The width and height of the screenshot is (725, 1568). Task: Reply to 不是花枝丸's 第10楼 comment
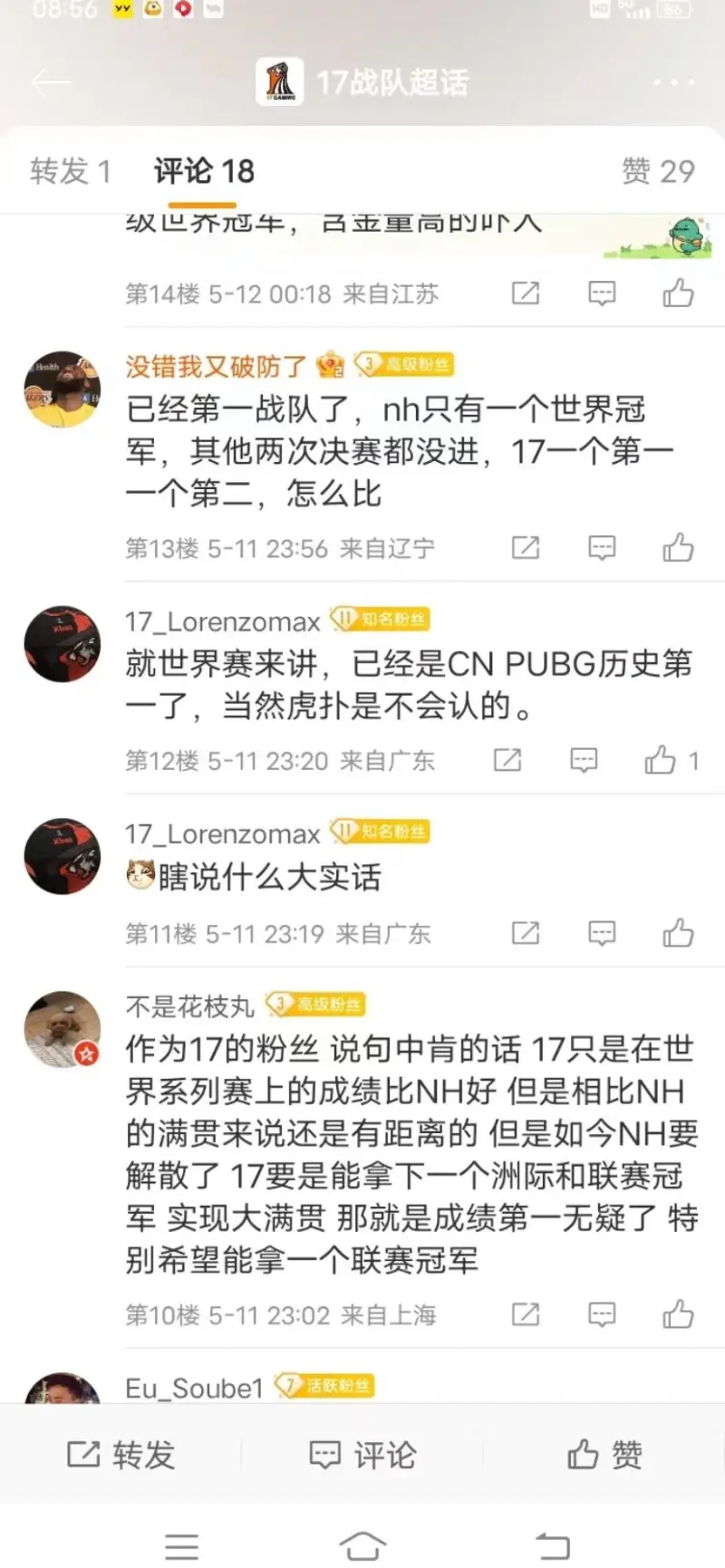tap(602, 1314)
